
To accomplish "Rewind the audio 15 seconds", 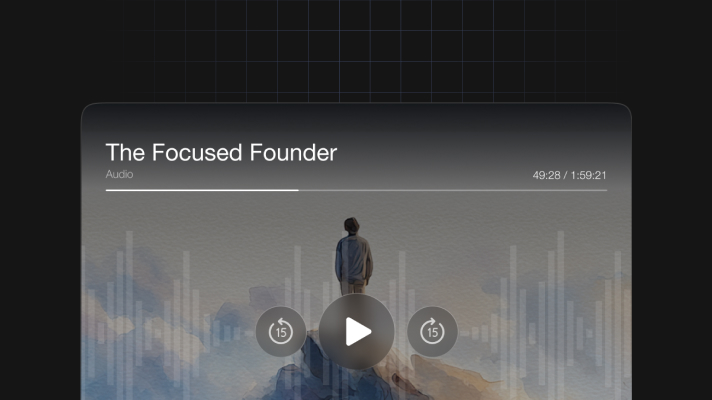I will pyautogui.click(x=281, y=332).
